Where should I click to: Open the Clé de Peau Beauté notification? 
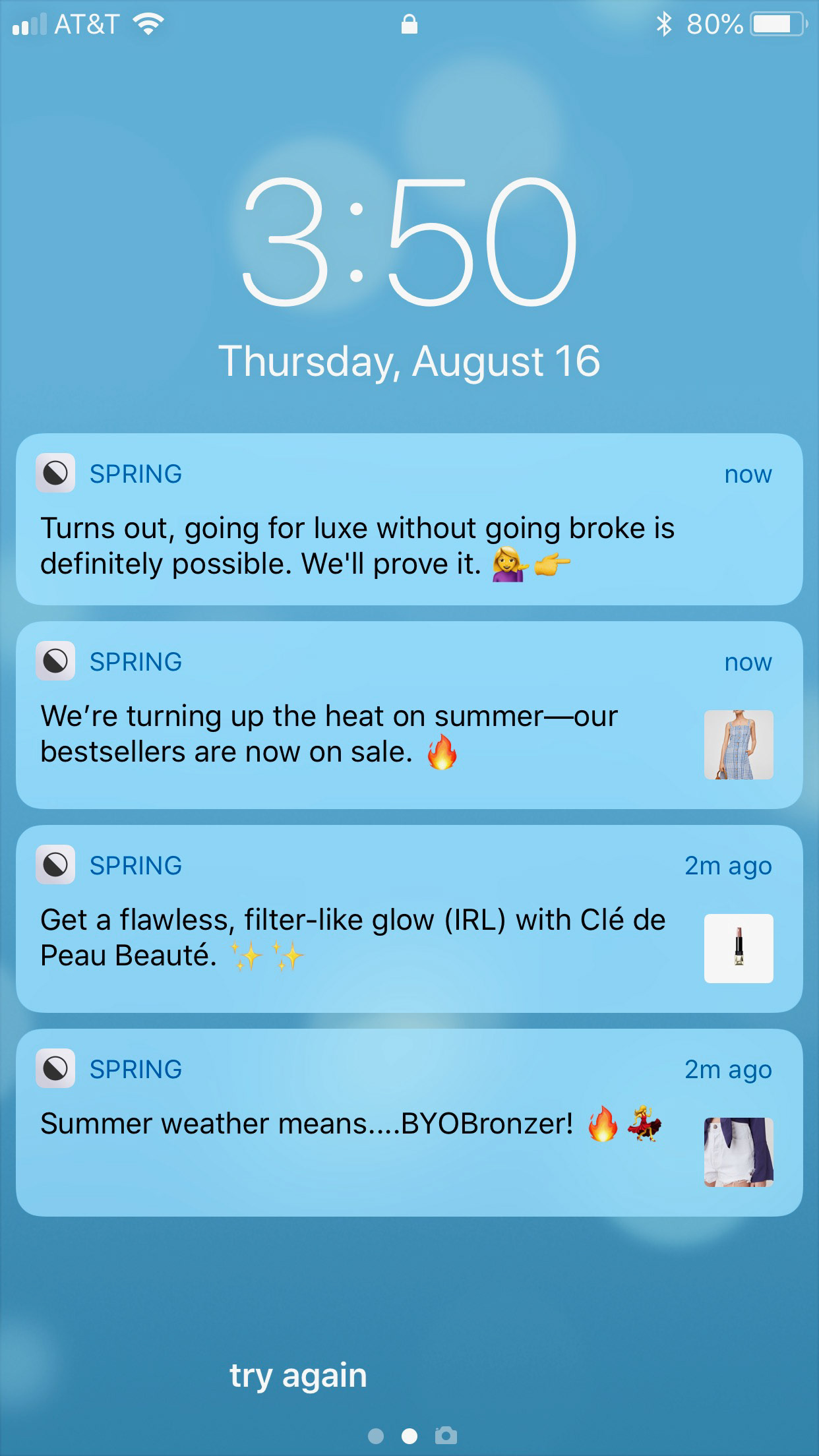pyautogui.click(x=409, y=919)
